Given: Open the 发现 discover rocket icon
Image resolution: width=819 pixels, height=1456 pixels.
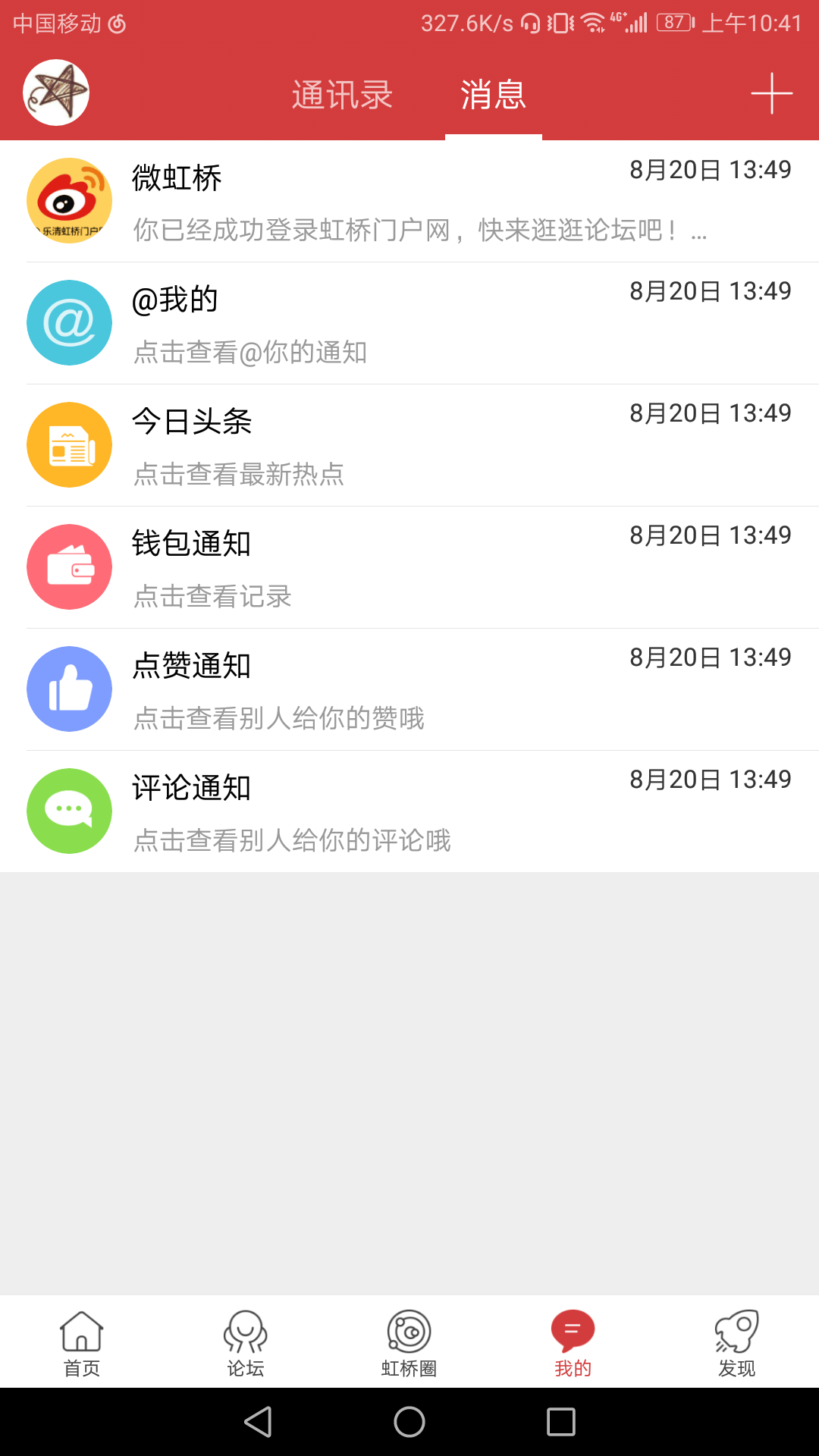Looking at the screenshot, I should [736, 1341].
